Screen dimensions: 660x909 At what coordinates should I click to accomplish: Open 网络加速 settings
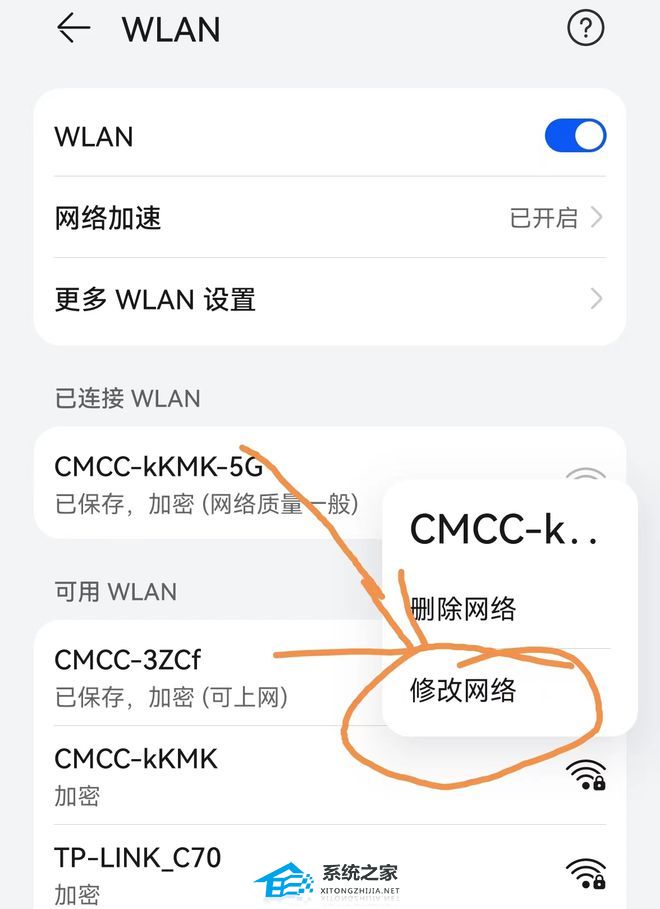point(328,218)
